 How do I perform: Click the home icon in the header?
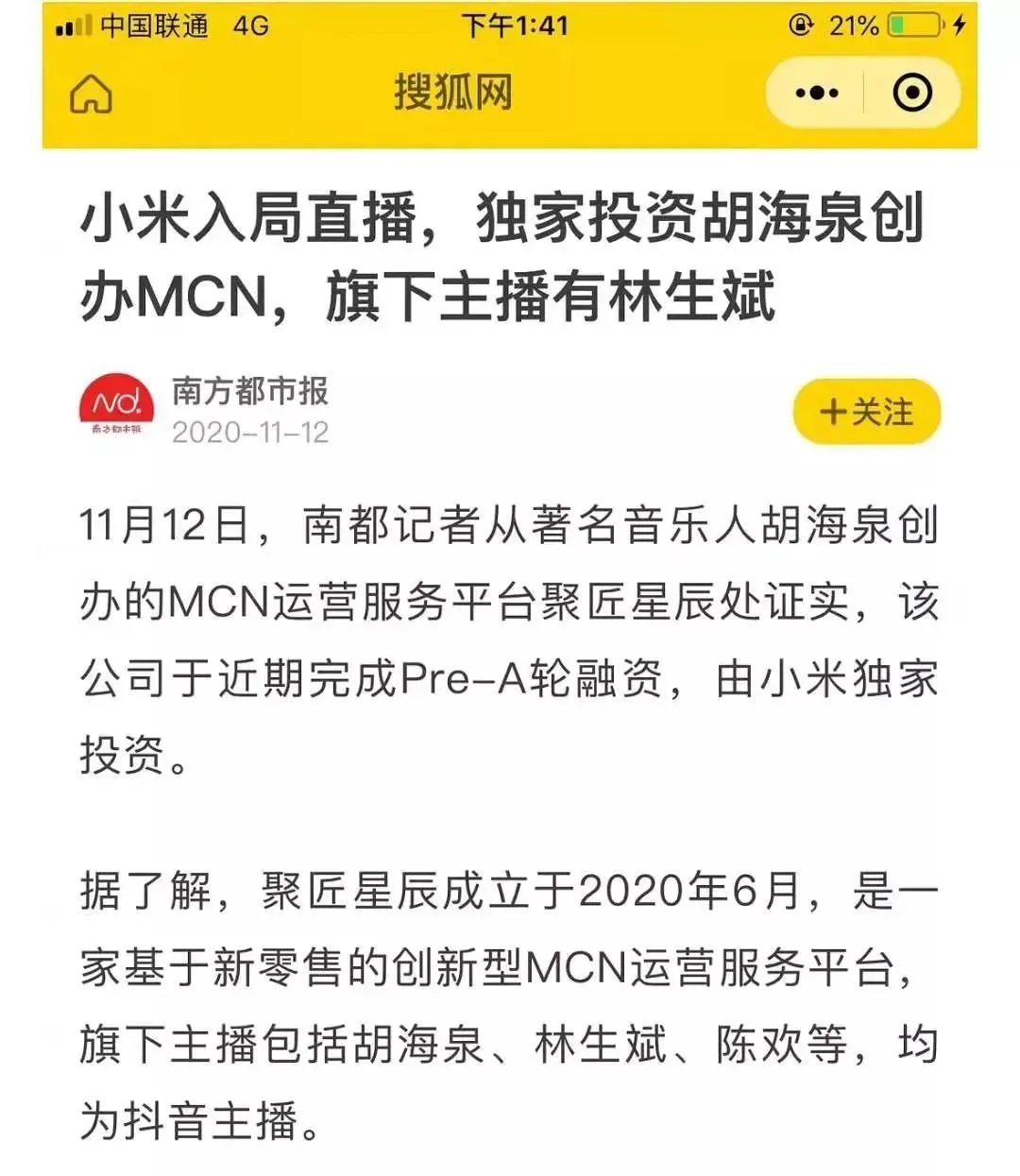point(92,94)
